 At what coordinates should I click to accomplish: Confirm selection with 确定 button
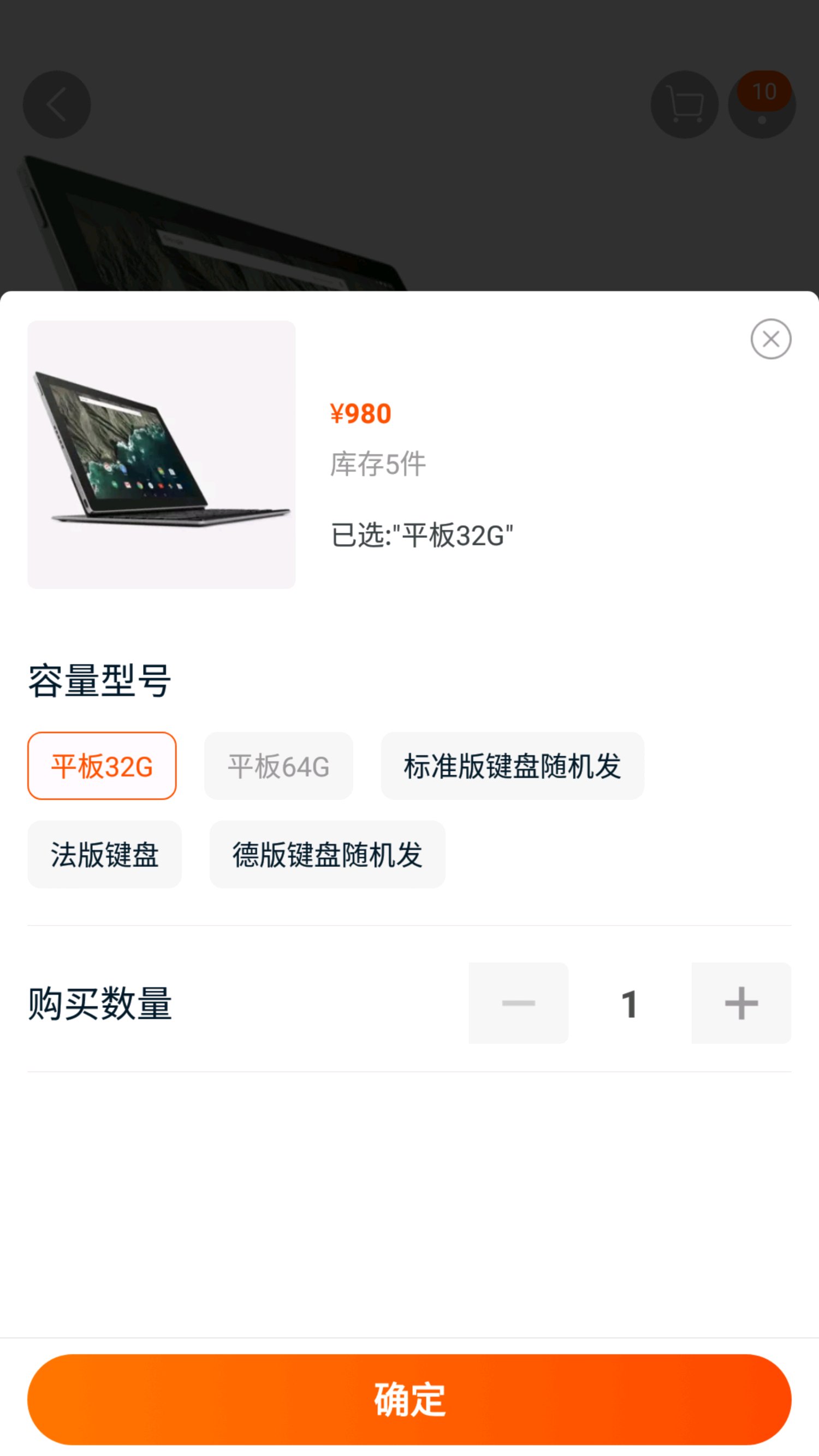click(409, 1399)
